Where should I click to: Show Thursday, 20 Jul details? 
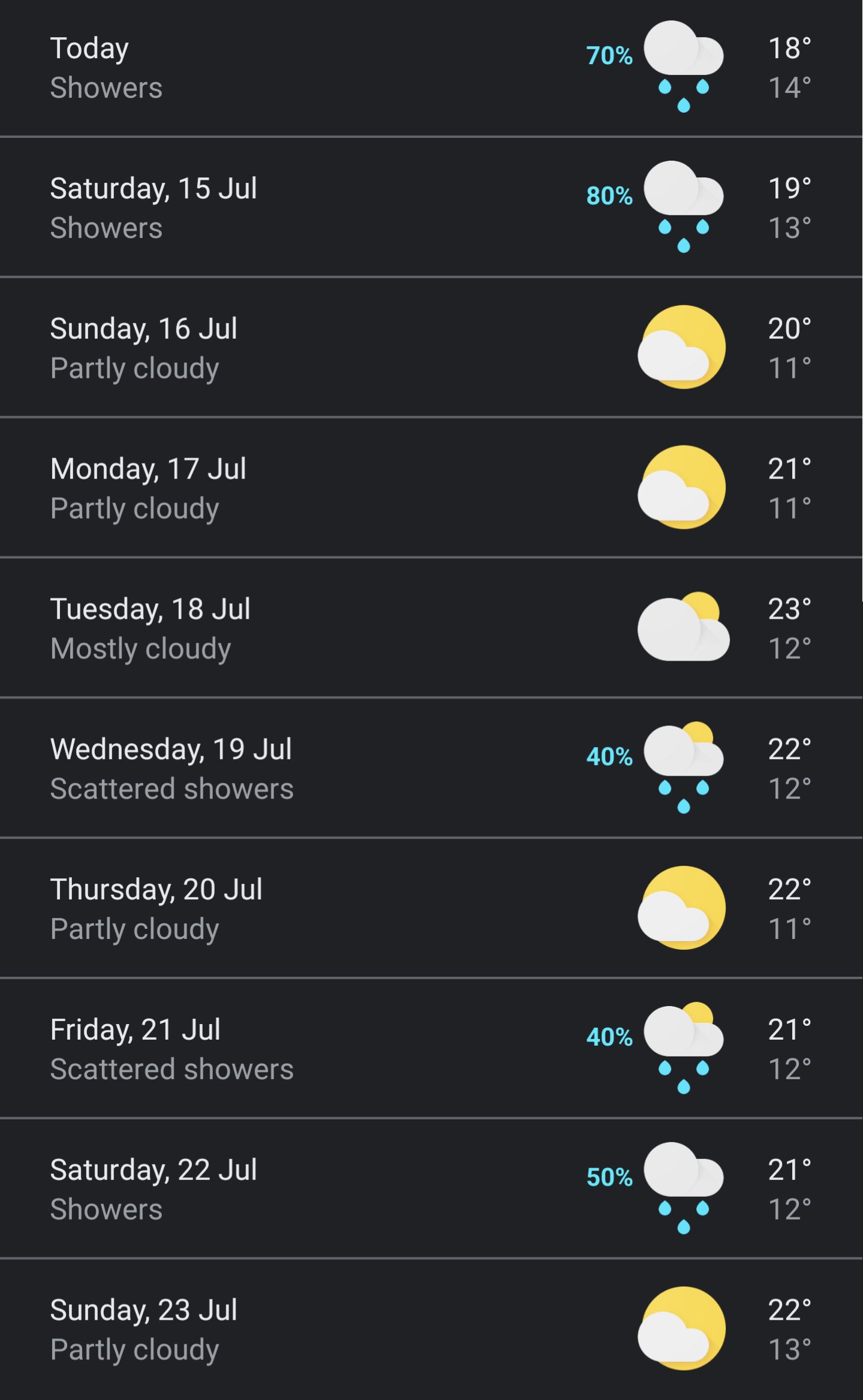pos(431,908)
